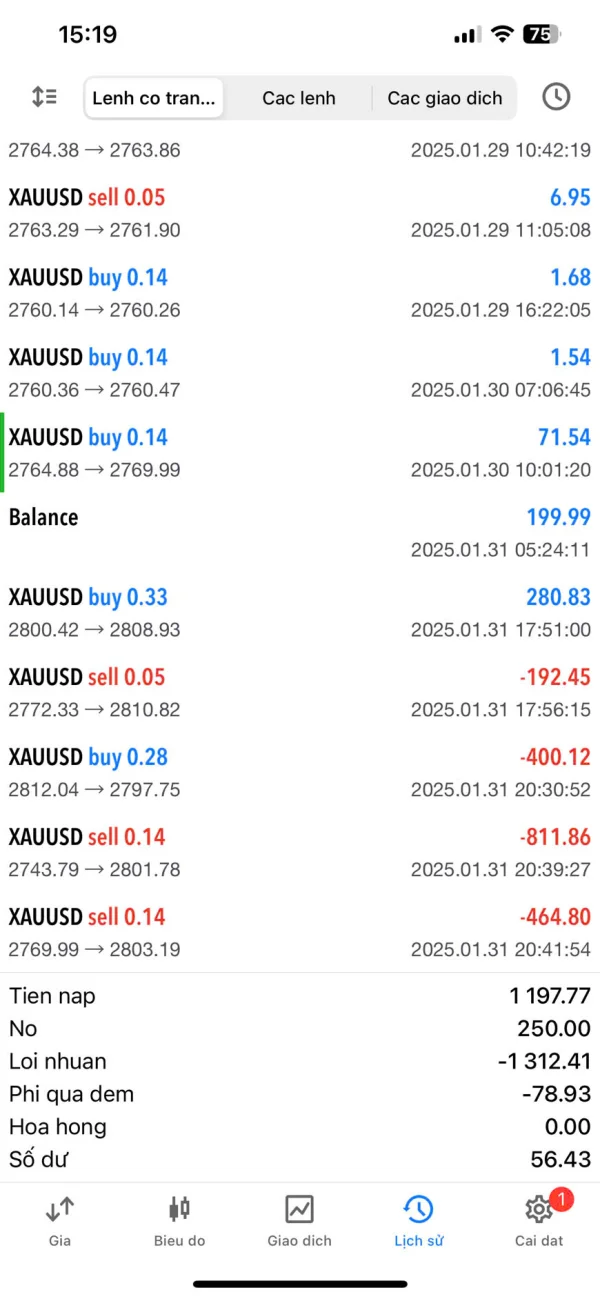Expand the trade with 1.68 profit

(x=300, y=292)
